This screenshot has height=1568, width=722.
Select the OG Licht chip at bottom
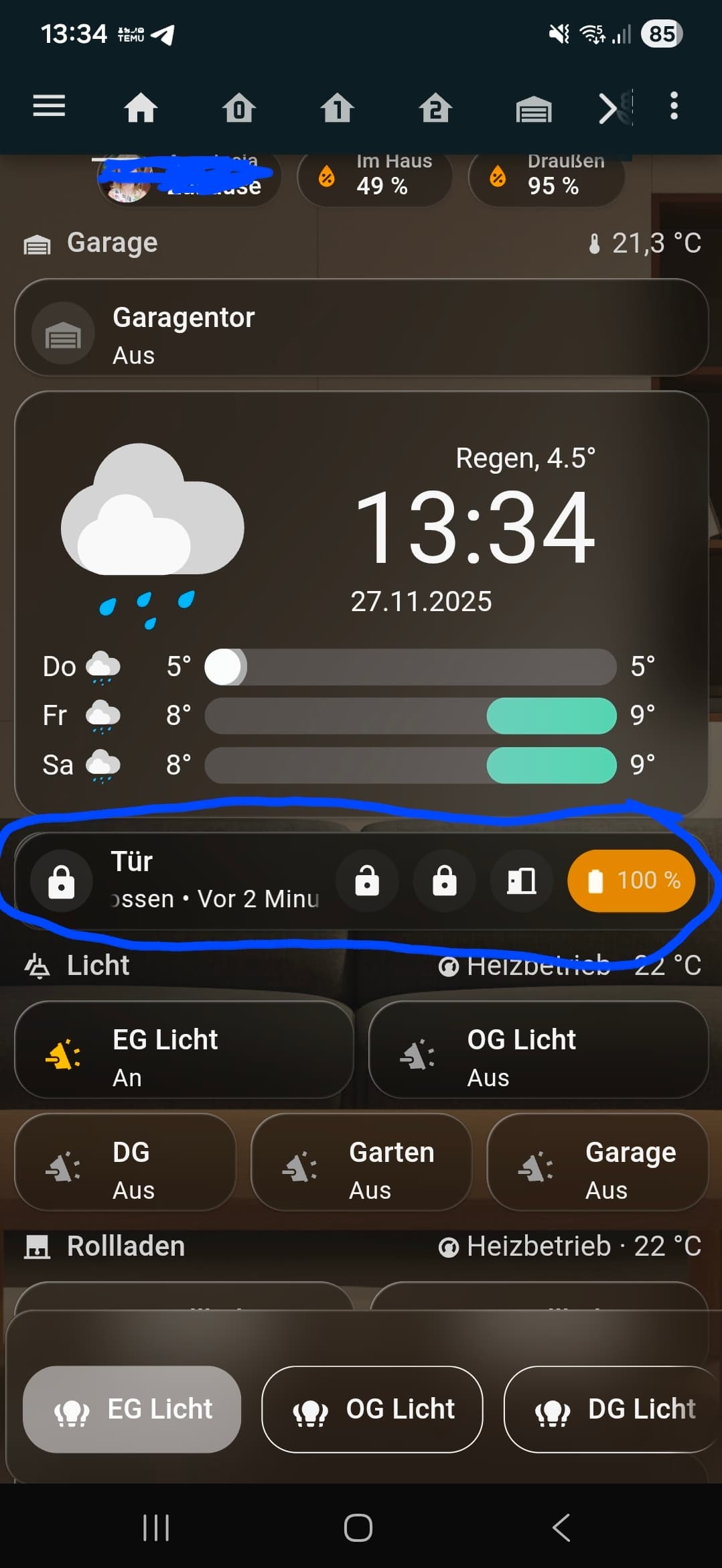[x=372, y=1409]
